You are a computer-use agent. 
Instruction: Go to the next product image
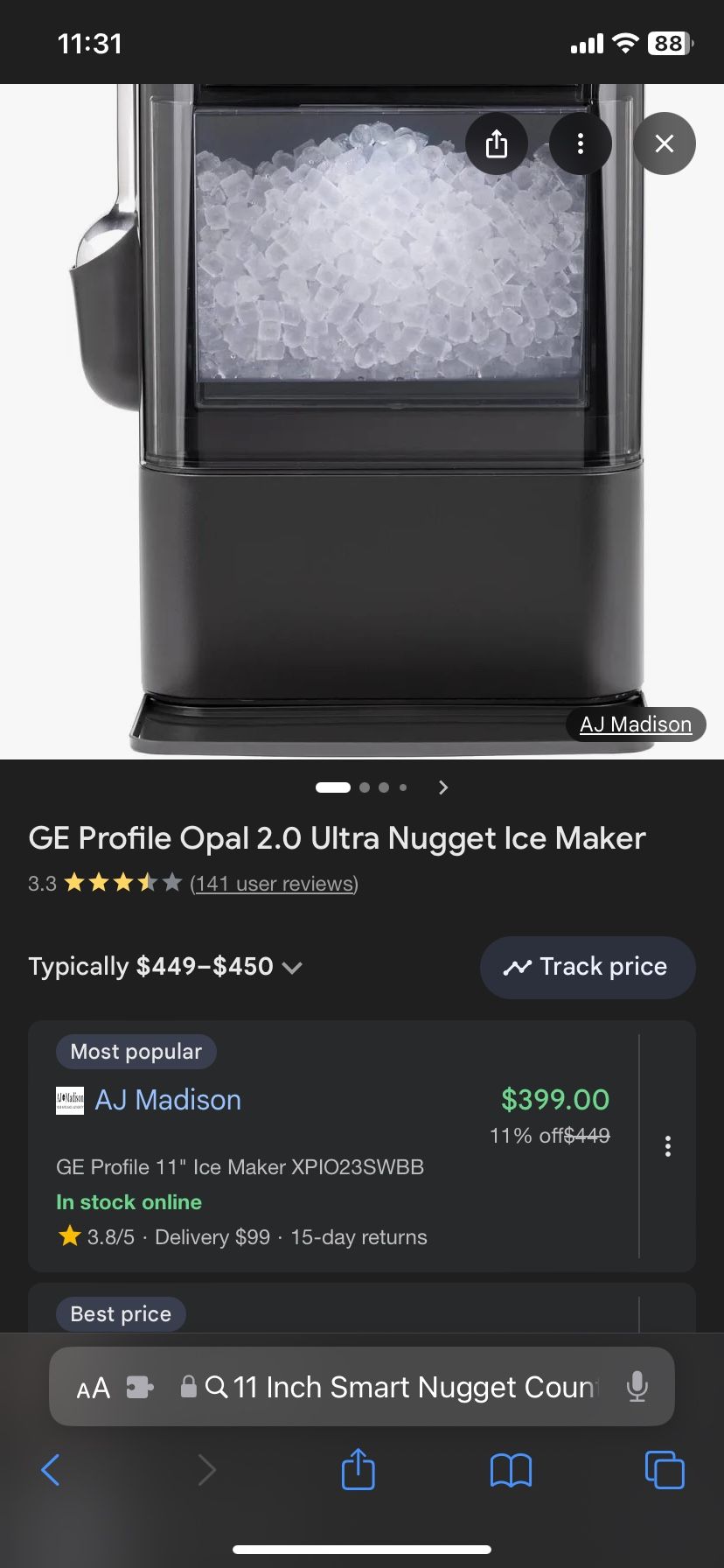tap(443, 787)
